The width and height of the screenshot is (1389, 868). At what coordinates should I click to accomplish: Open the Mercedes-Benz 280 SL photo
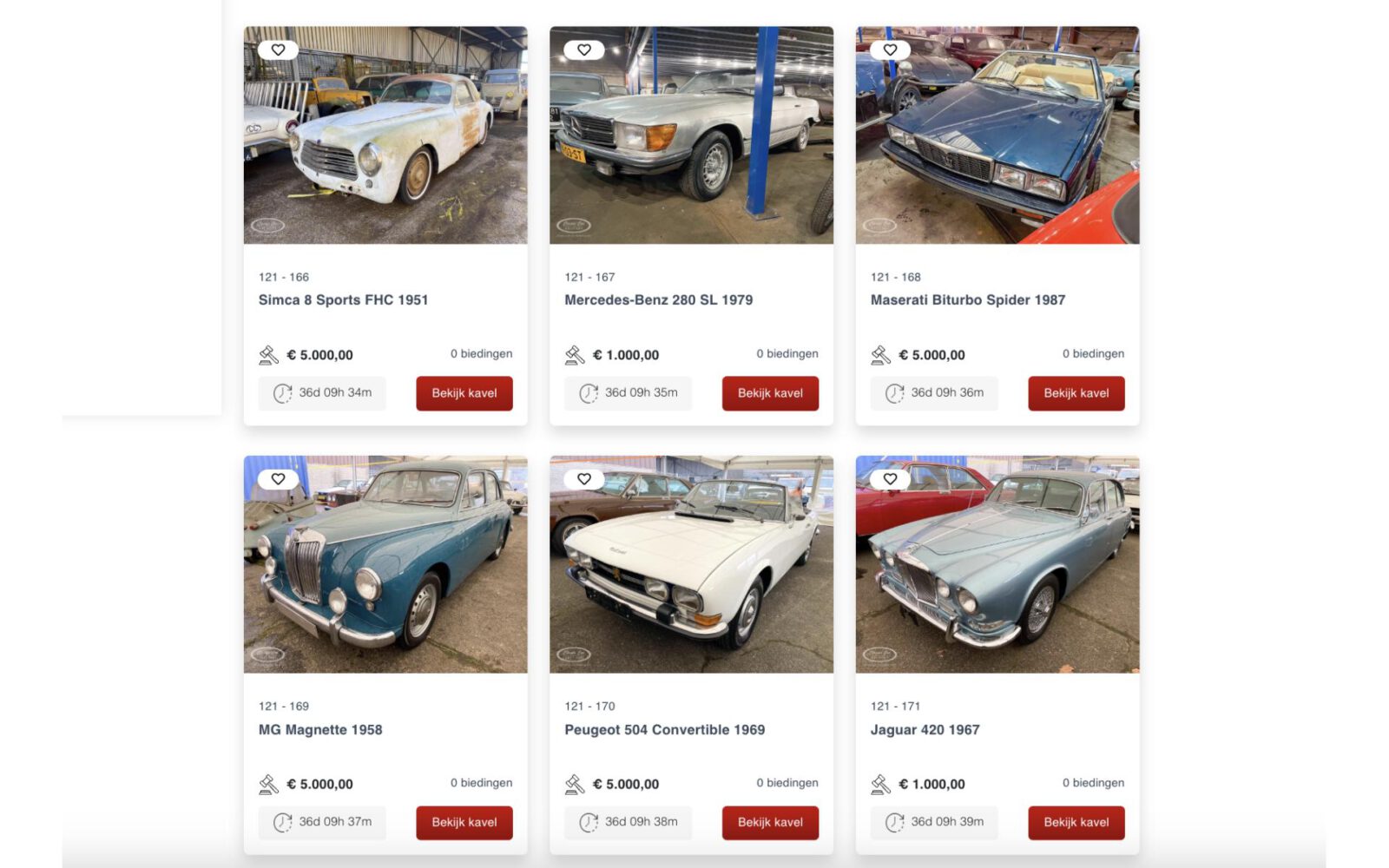(691, 148)
